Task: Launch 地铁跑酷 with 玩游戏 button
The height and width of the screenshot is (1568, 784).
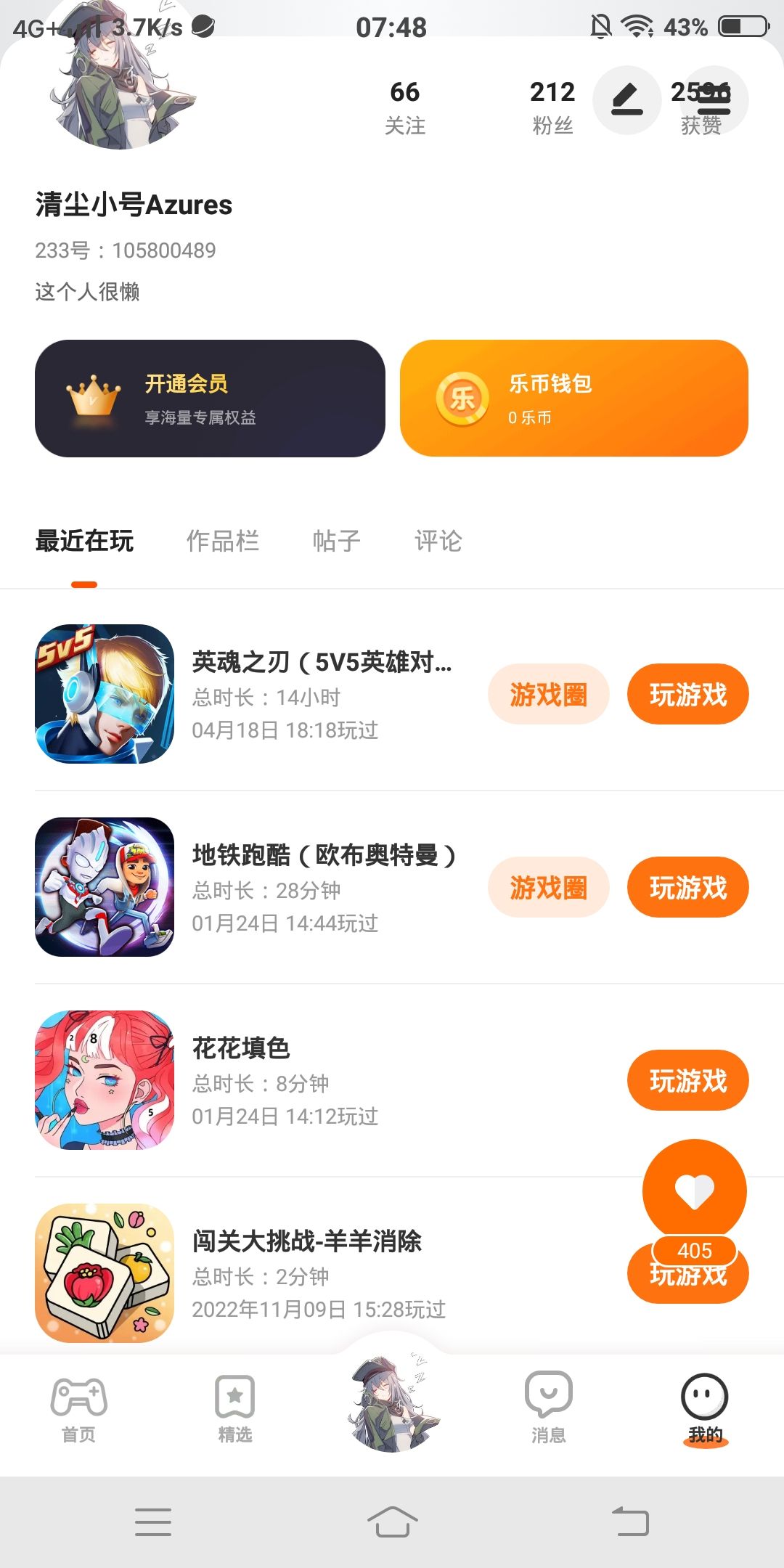Action: 687,888
